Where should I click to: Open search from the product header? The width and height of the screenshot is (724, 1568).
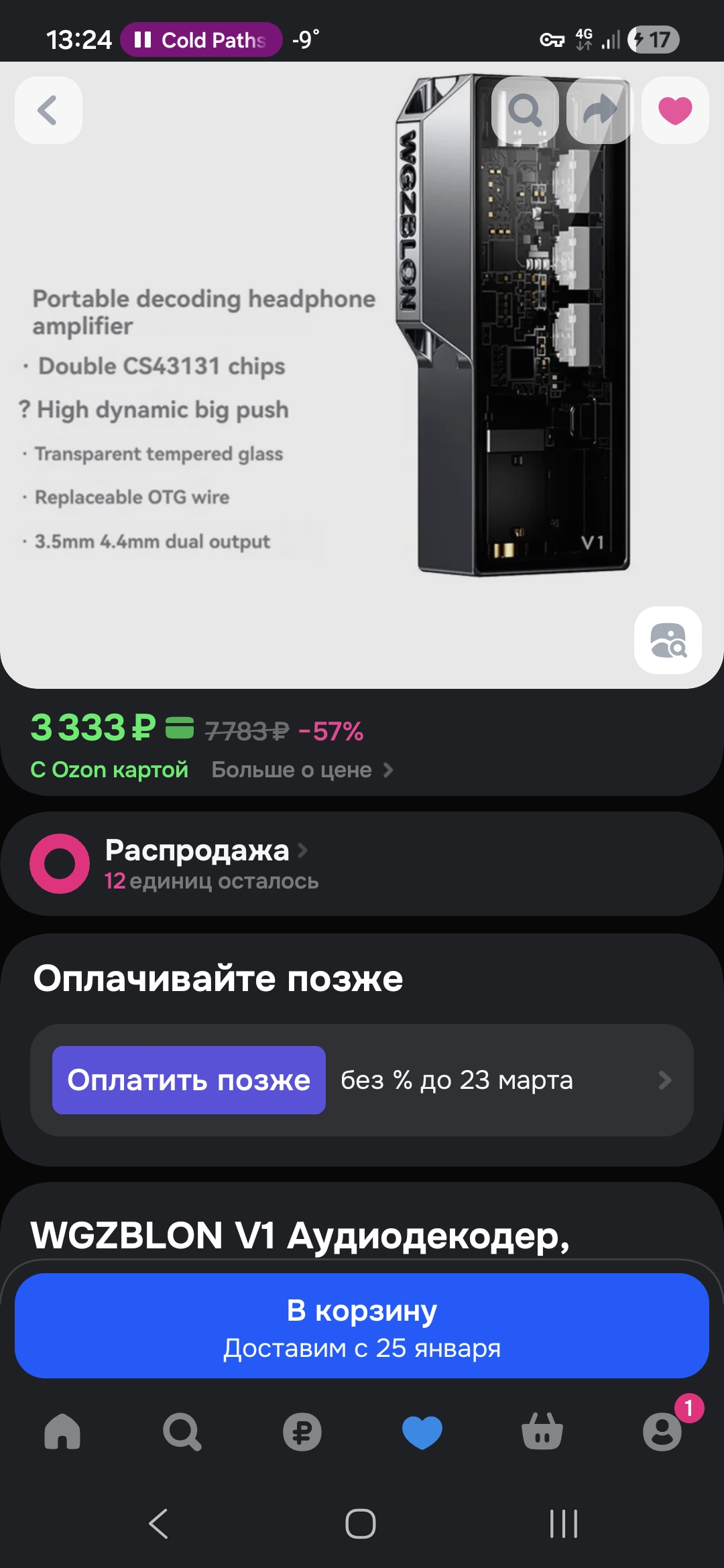tap(525, 111)
